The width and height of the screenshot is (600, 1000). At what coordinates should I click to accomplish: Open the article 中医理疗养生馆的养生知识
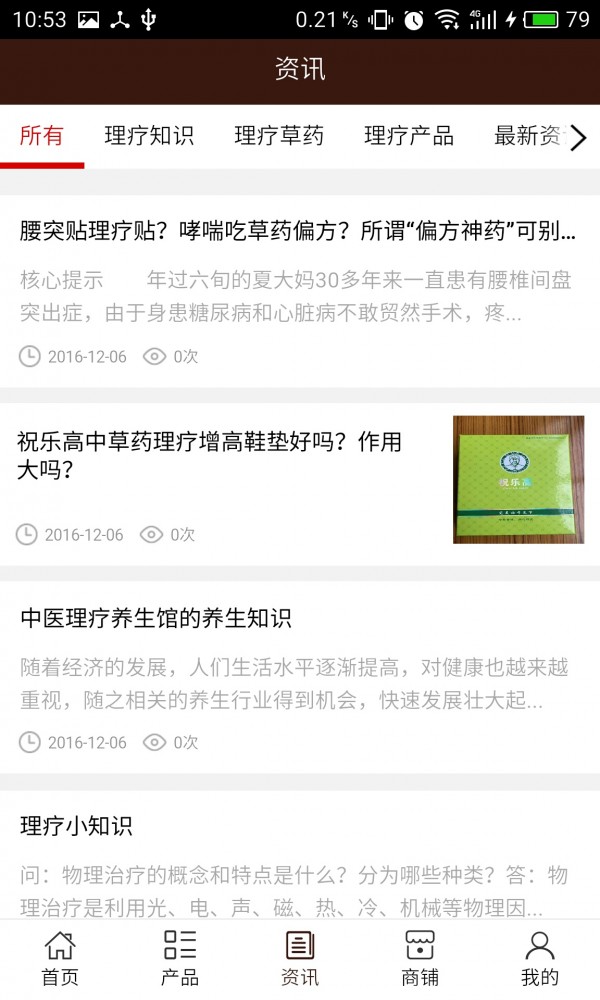pyautogui.click(x=156, y=618)
